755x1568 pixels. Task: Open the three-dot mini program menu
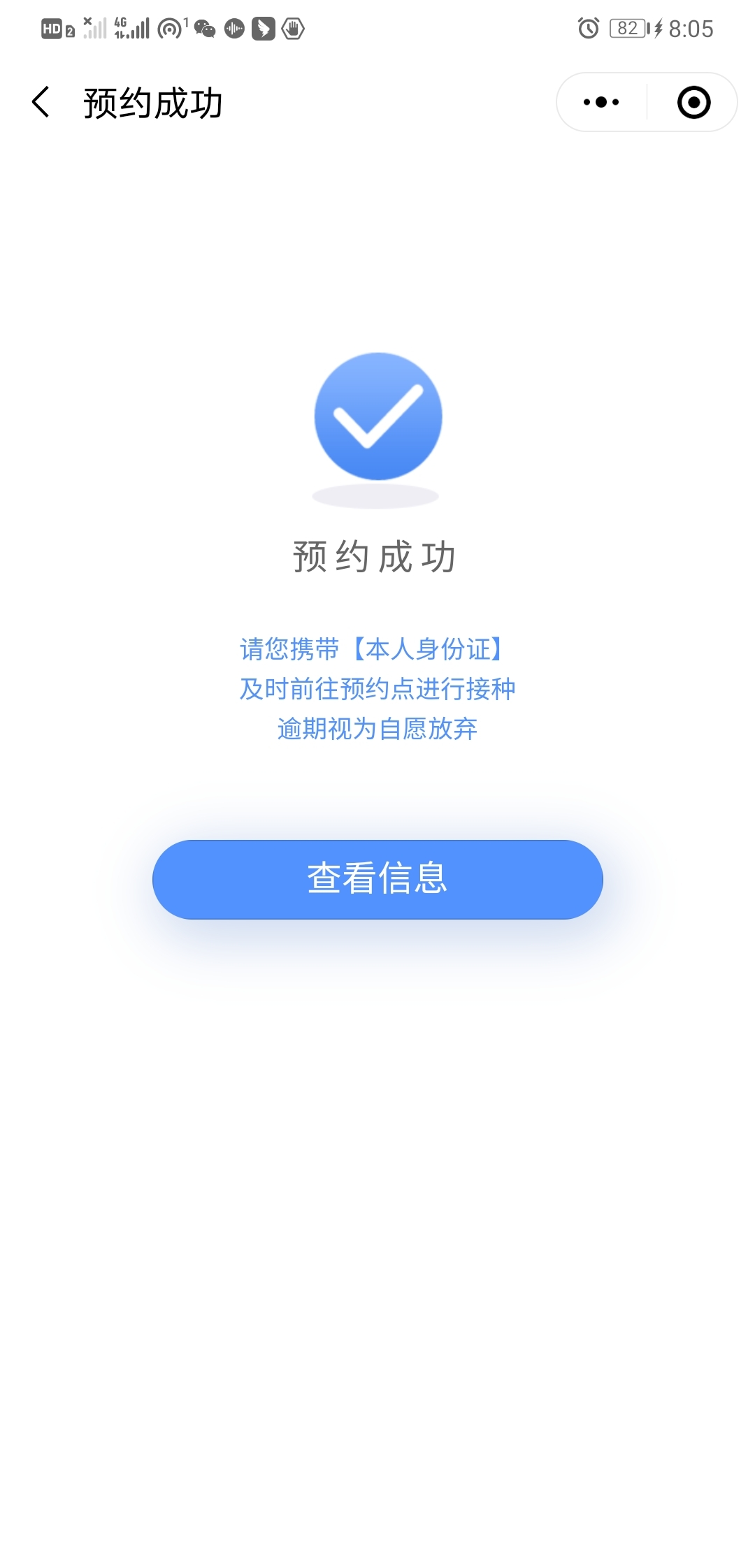tap(601, 102)
